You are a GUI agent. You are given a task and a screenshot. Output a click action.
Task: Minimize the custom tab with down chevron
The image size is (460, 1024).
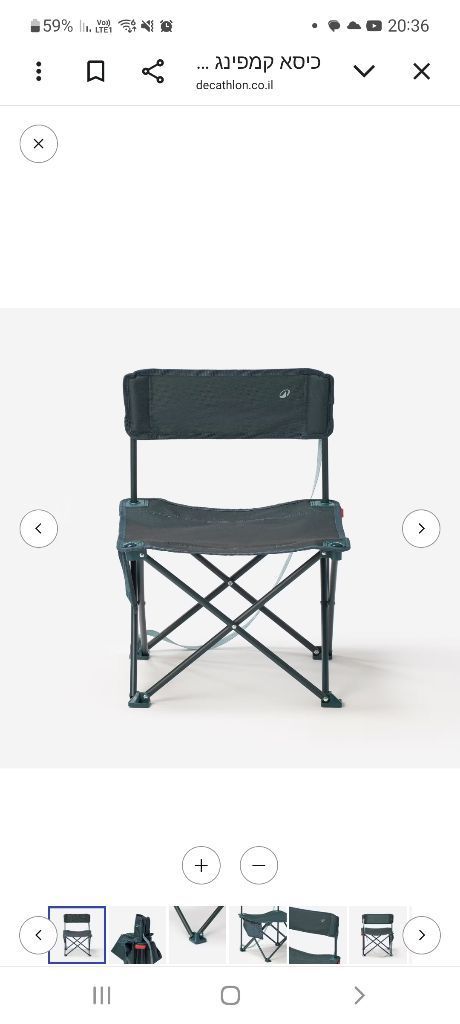pyautogui.click(x=364, y=71)
